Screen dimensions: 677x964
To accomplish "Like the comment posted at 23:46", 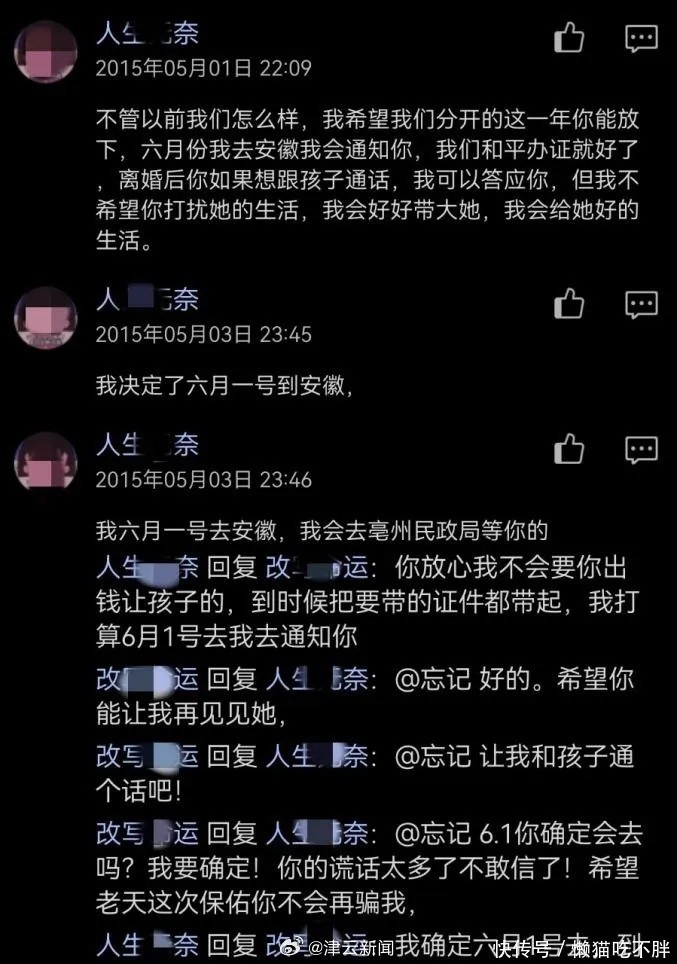I will [x=569, y=450].
